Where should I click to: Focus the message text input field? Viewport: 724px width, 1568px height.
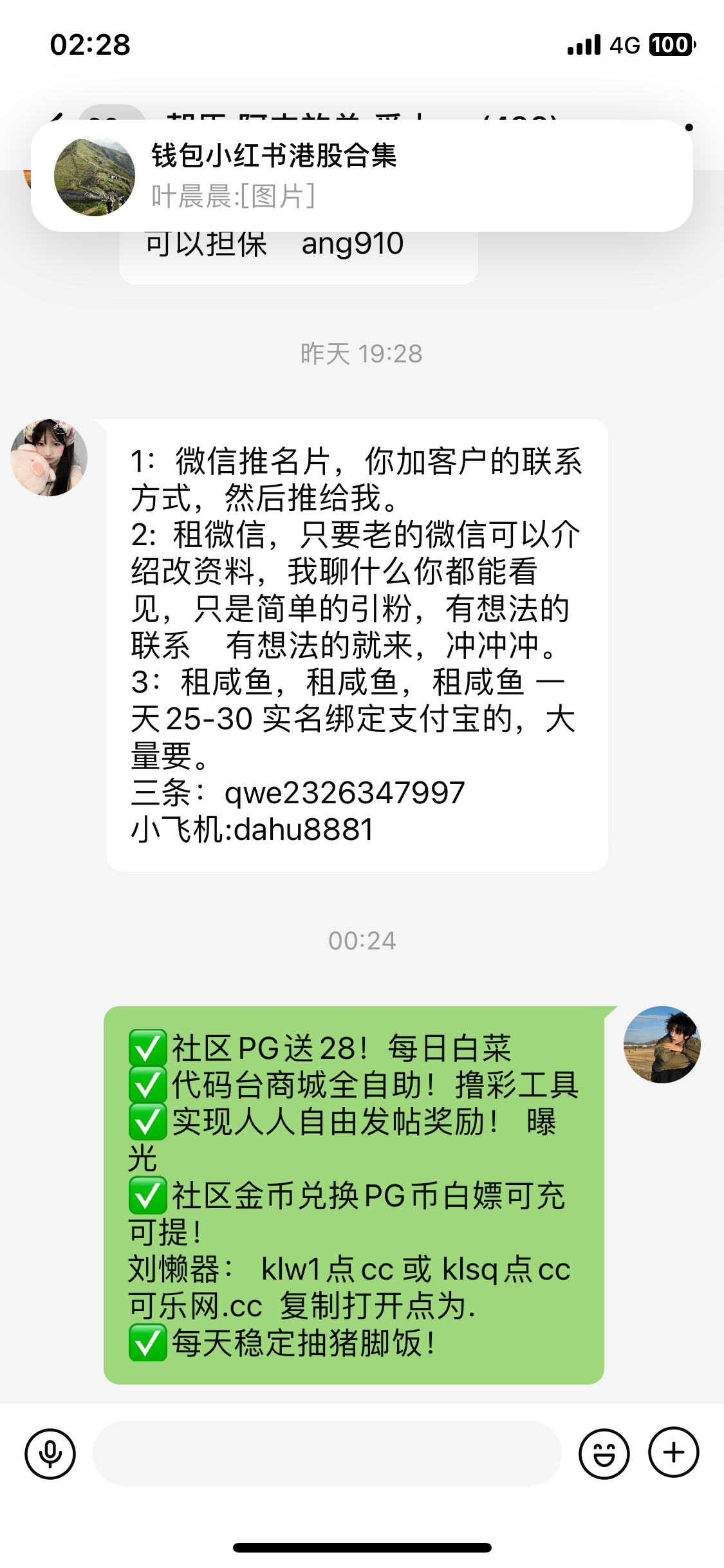(x=327, y=1453)
